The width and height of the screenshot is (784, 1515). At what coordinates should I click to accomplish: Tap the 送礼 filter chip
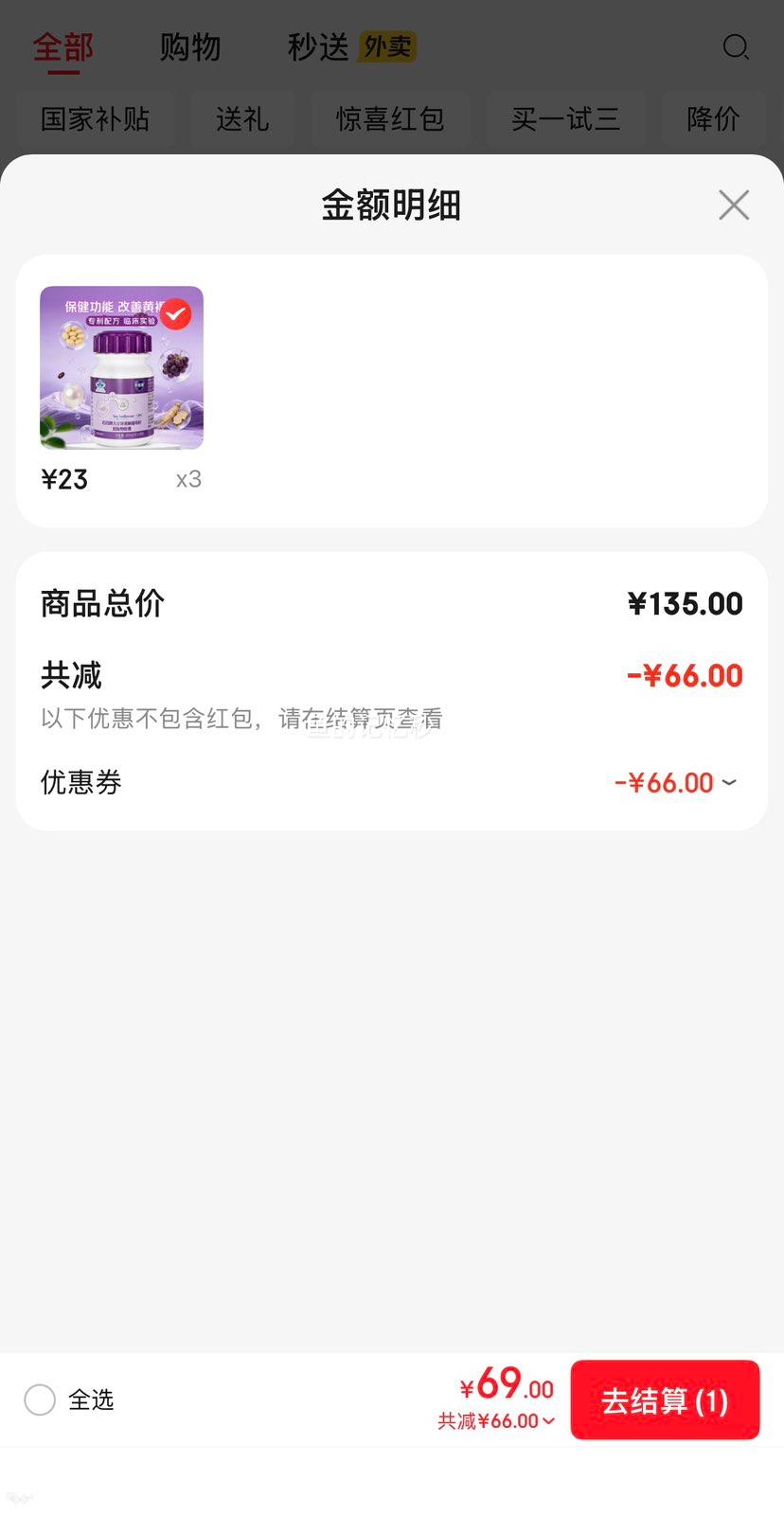click(x=242, y=118)
